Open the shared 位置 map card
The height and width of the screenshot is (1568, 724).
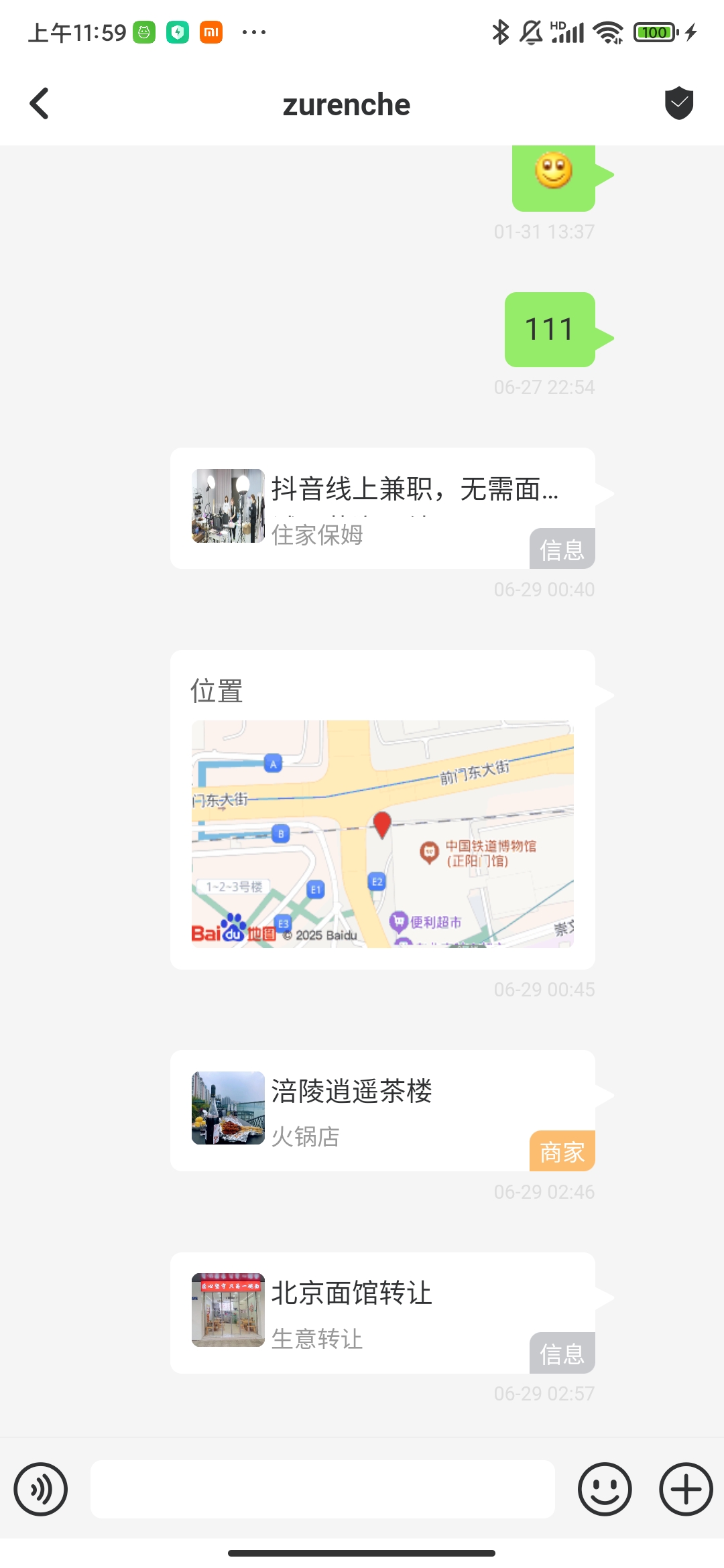pyautogui.click(x=383, y=809)
